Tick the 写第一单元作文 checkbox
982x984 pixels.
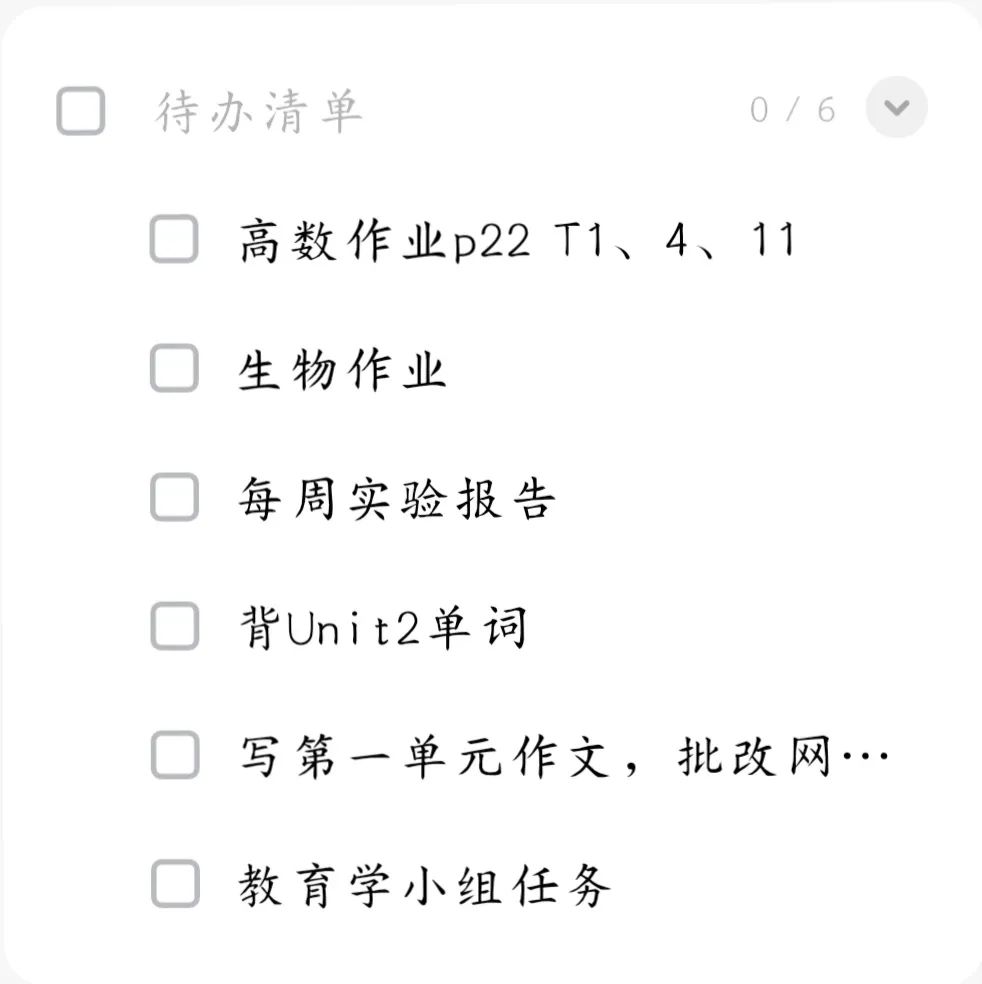174,756
